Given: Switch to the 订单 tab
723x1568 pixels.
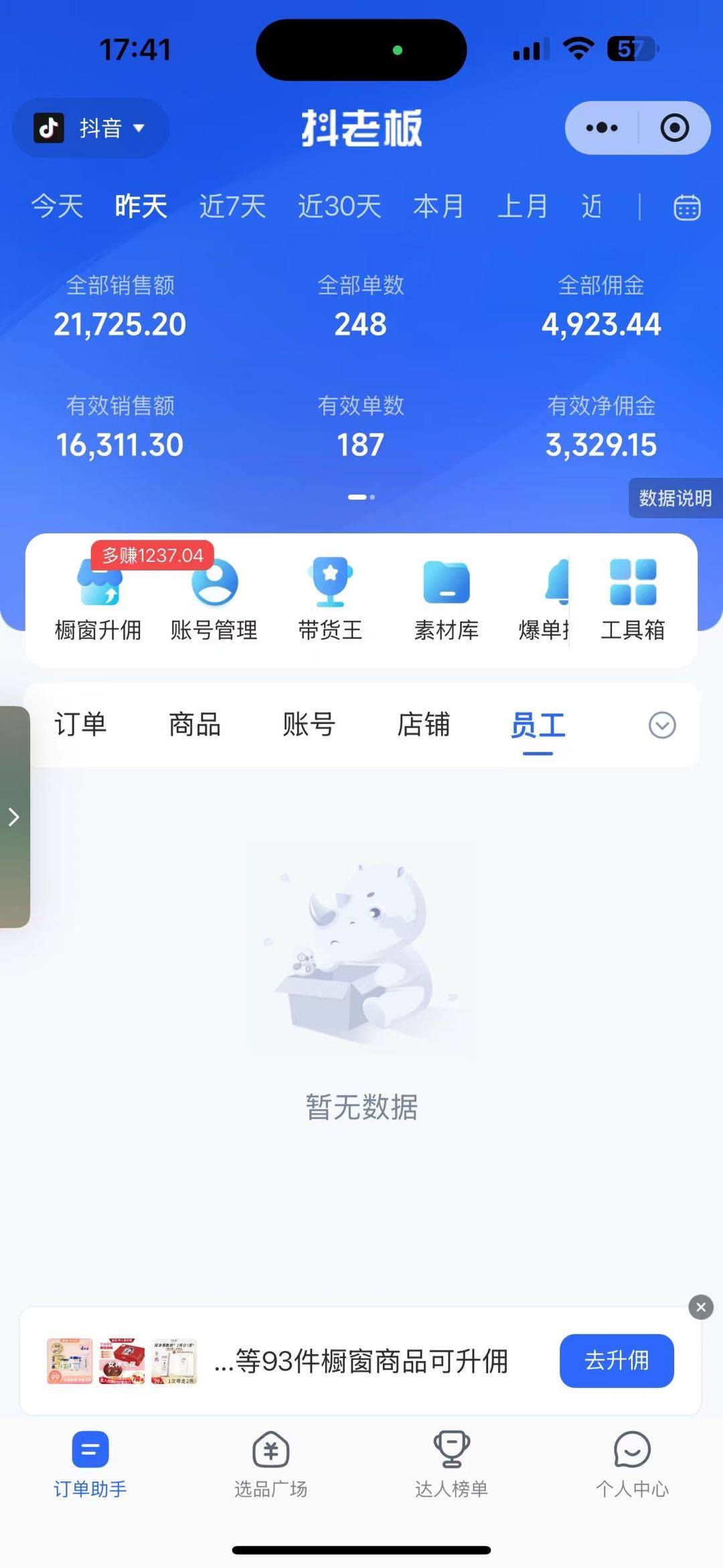Looking at the screenshot, I should [x=80, y=725].
